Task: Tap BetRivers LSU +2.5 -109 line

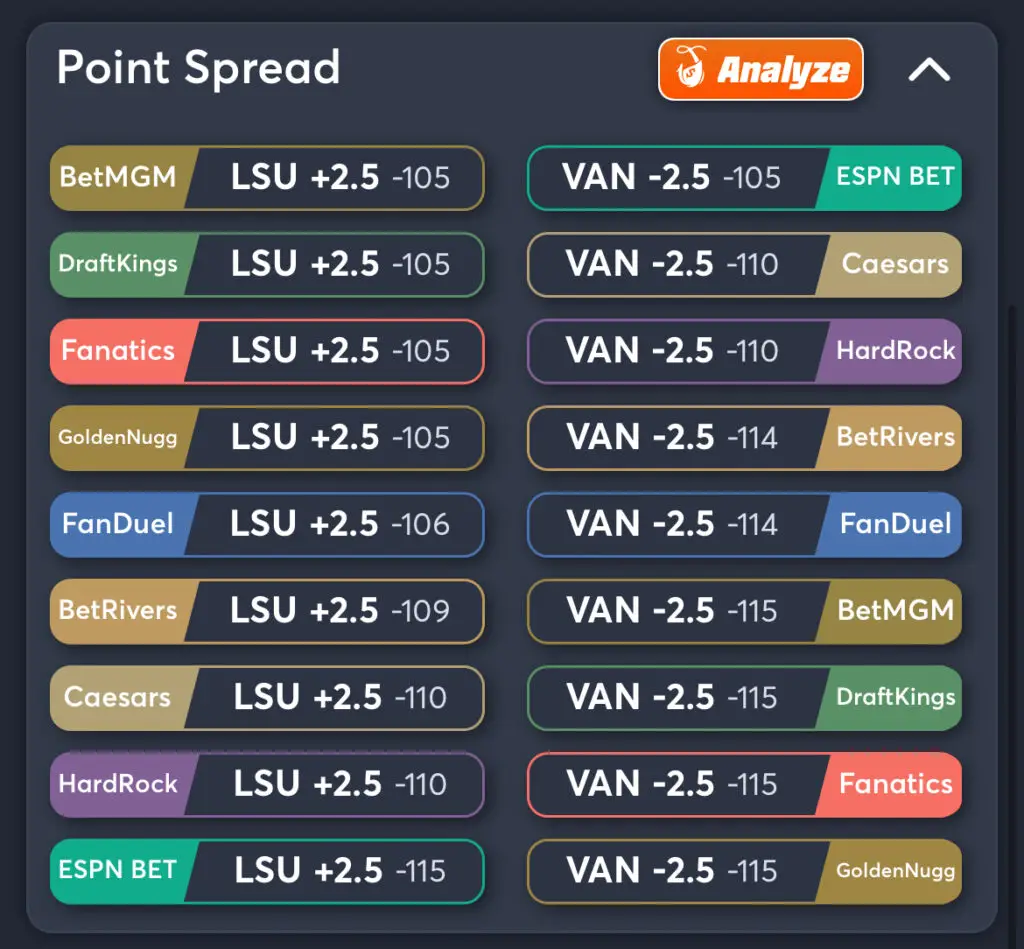Action: point(267,610)
